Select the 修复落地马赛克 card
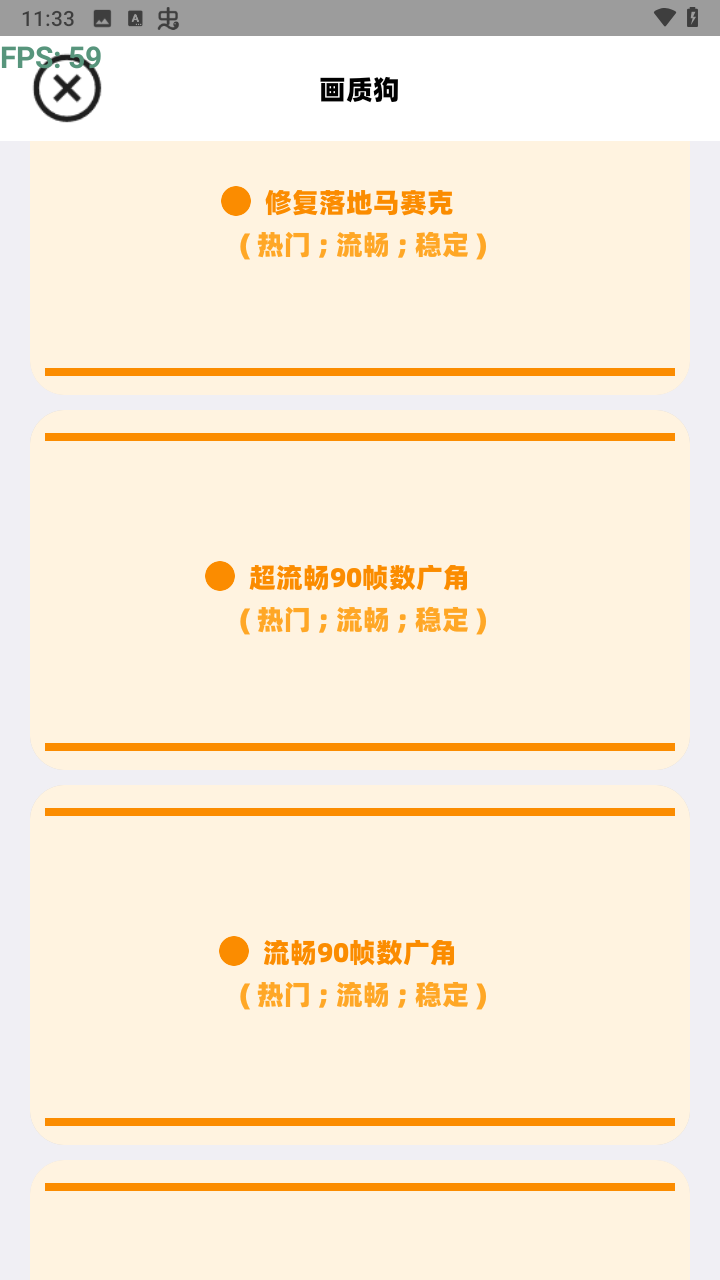720x1280 pixels. (x=360, y=268)
